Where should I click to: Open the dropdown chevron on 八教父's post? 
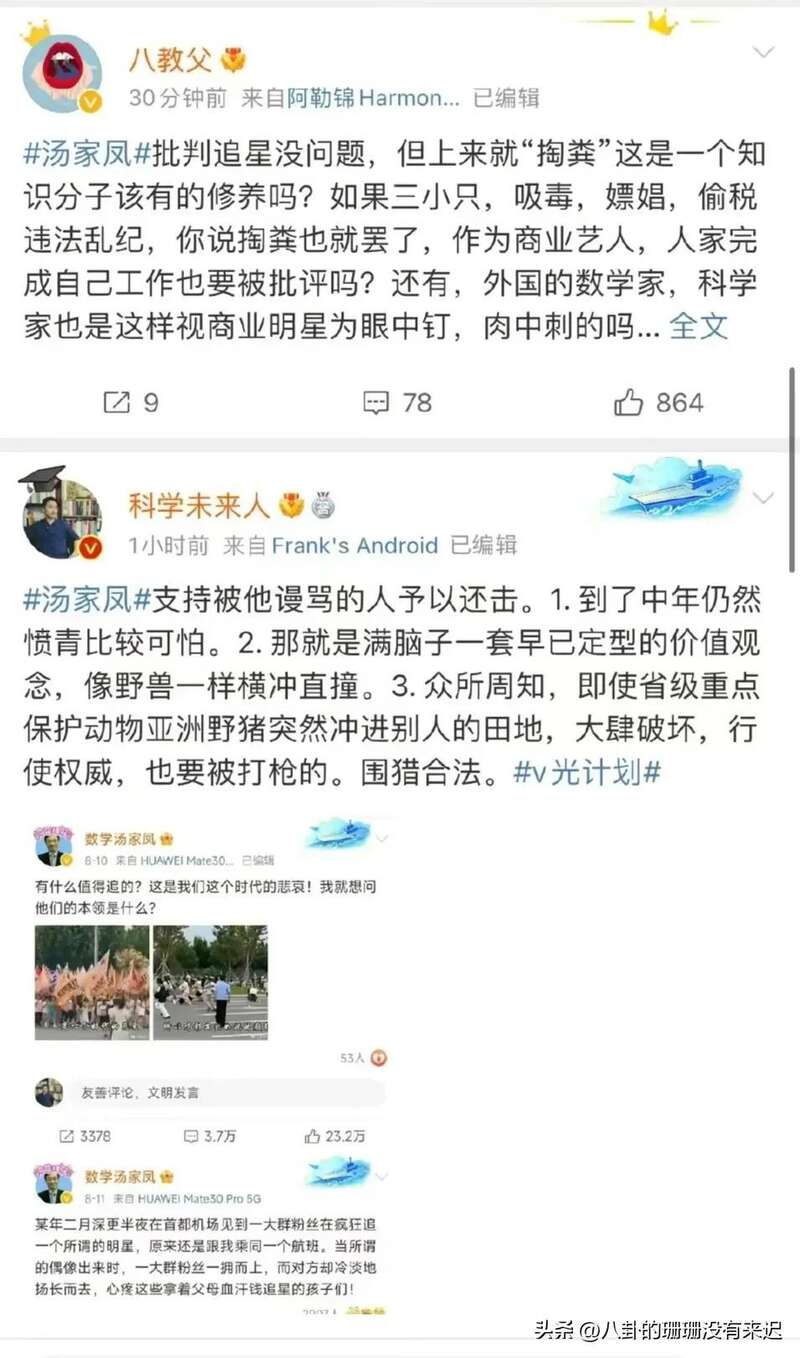click(763, 52)
